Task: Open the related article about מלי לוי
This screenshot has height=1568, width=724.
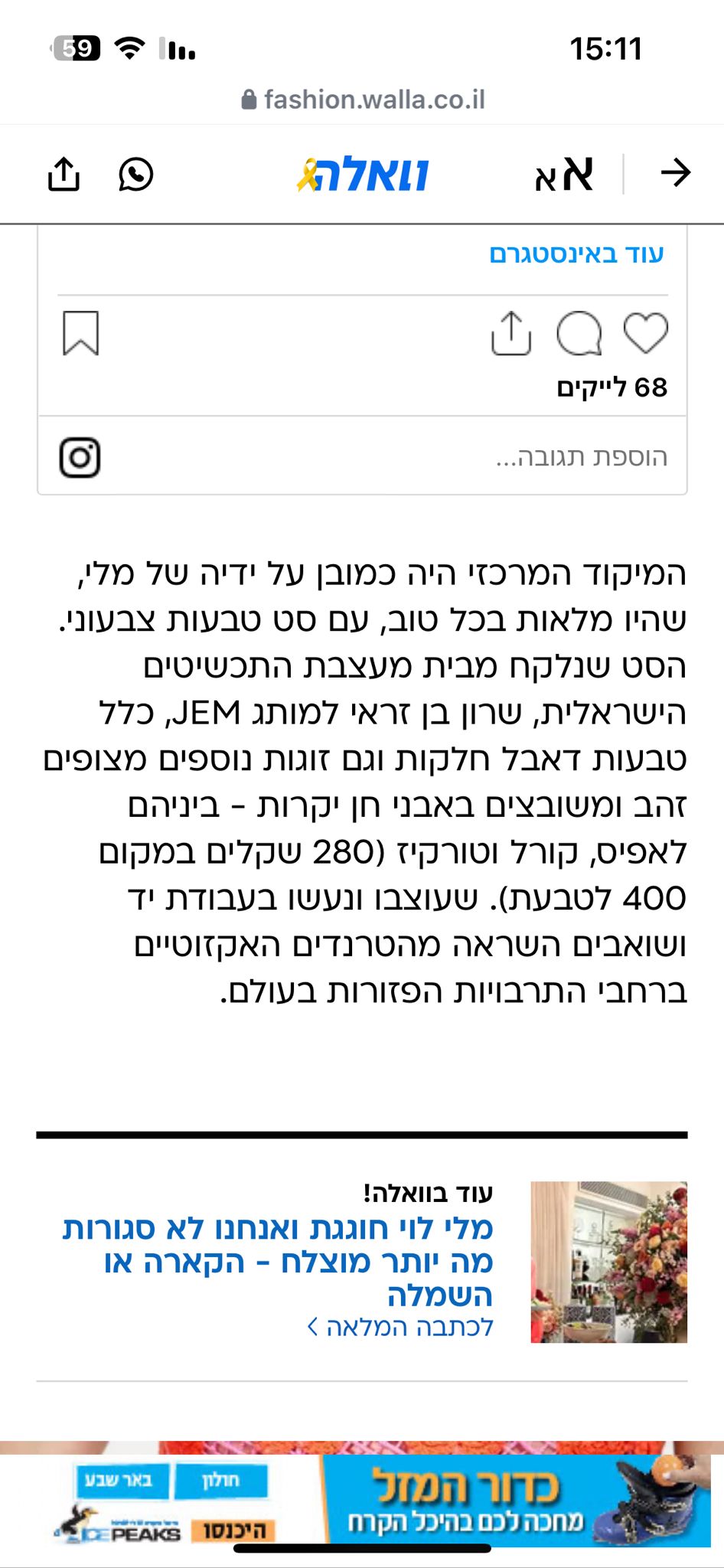Action: [x=298, y=1261]
